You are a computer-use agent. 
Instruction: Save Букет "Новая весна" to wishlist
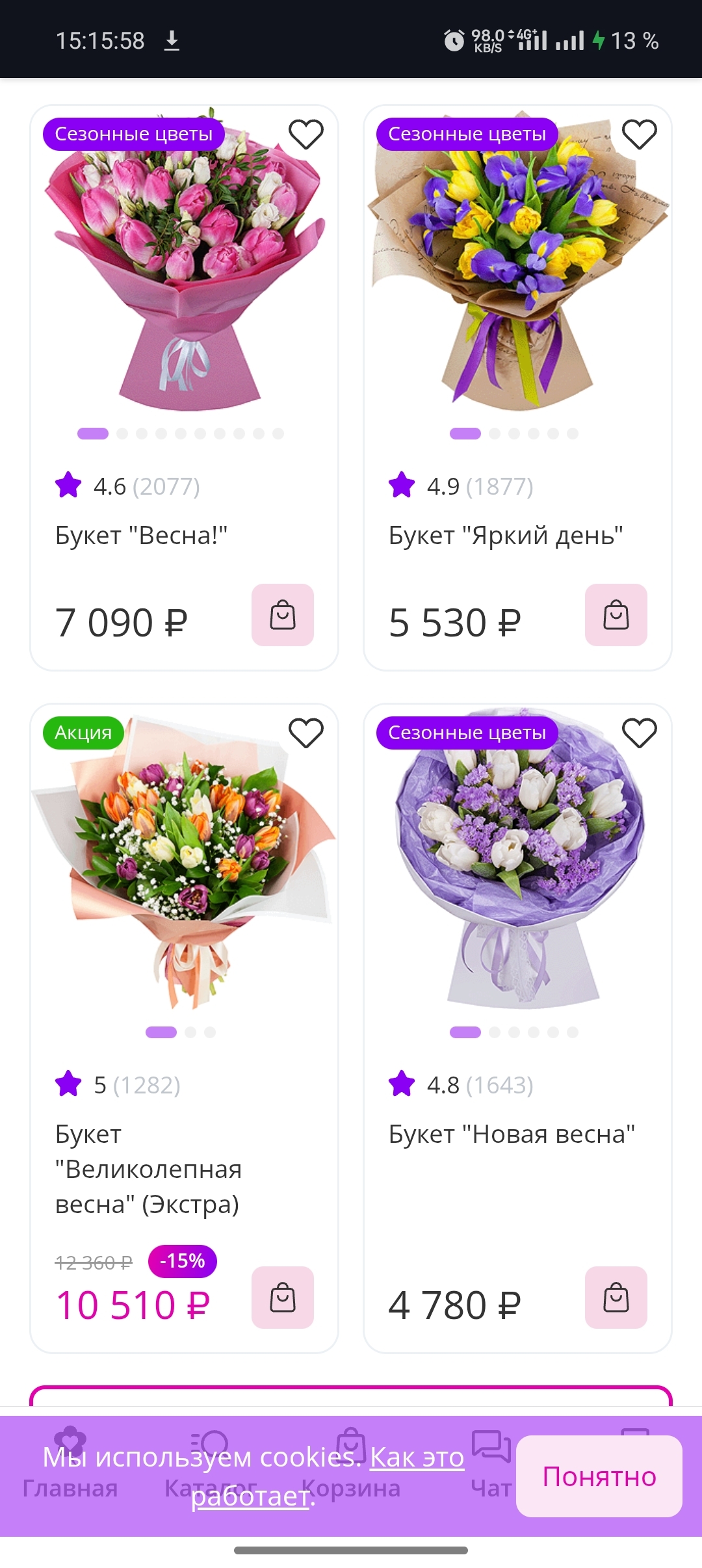(639, 733)
